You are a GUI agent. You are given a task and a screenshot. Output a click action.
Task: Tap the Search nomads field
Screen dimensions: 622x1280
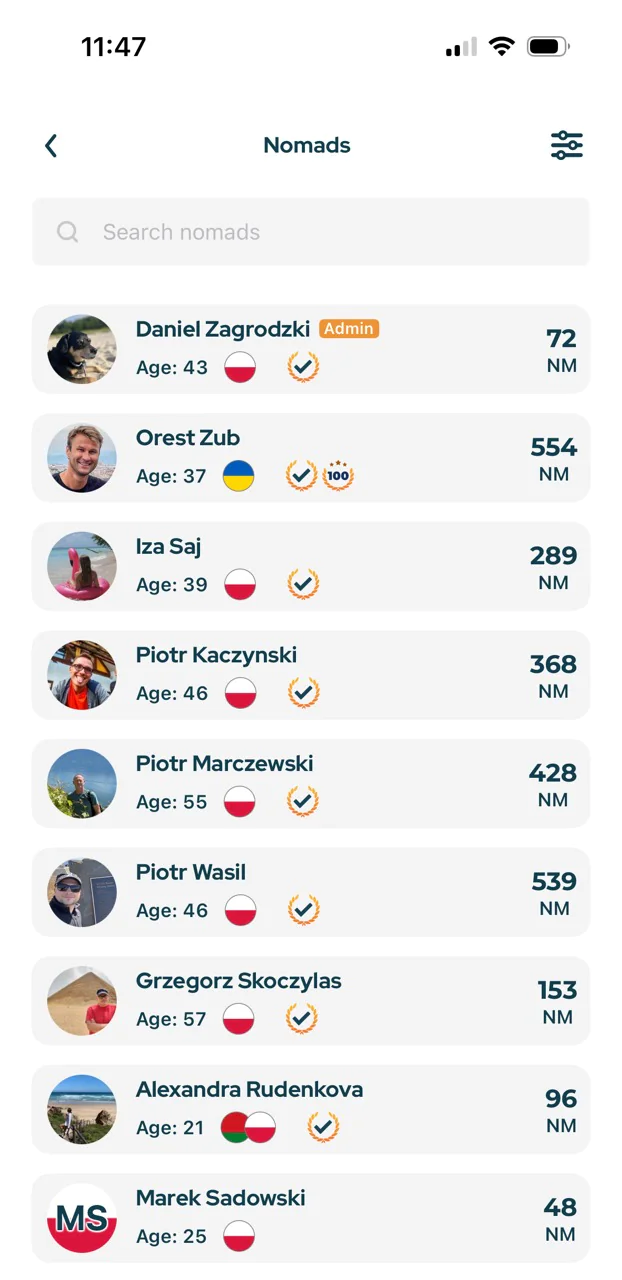pyautogui.click(x=310, y=232)
